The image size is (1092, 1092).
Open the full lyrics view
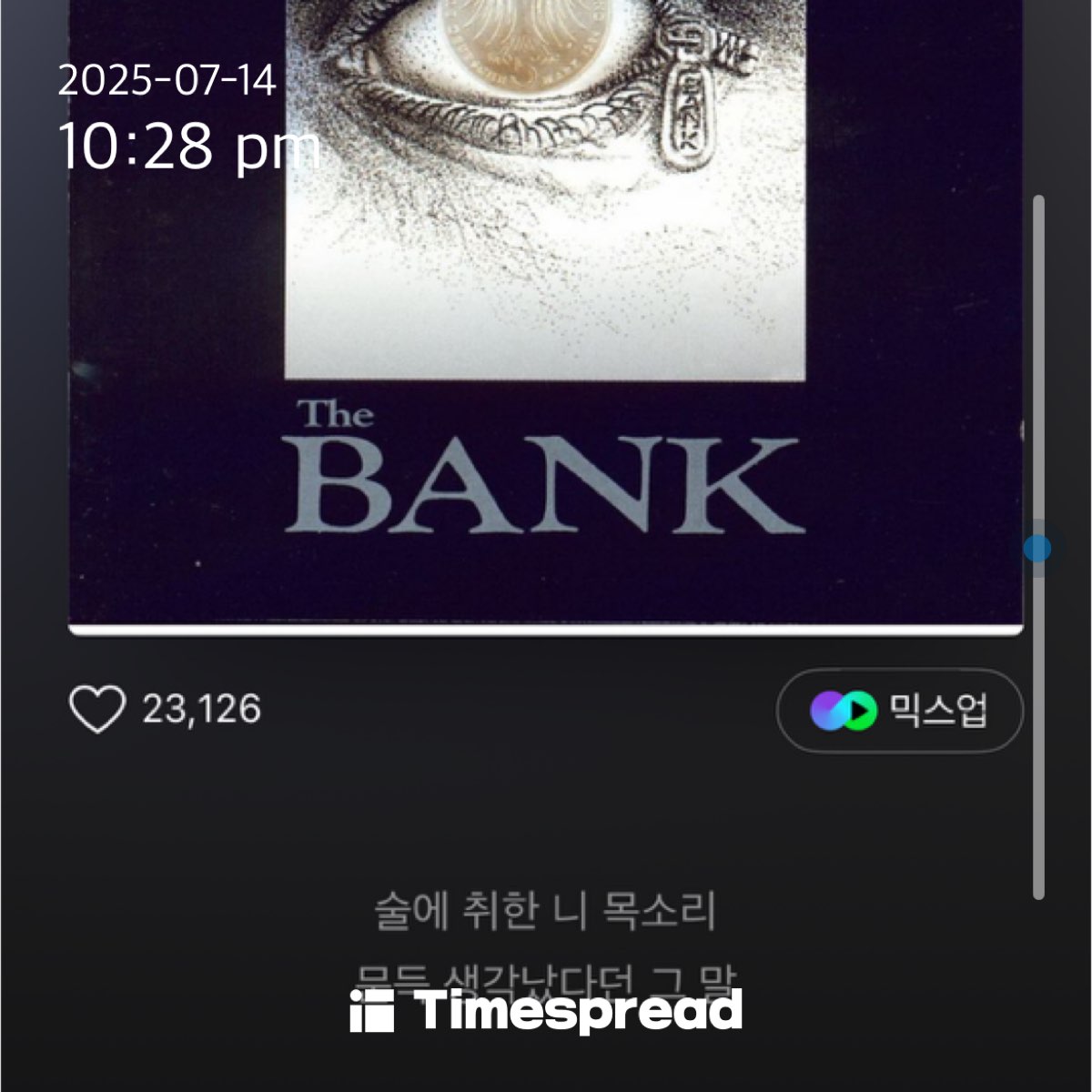click(x=545, y=912)
